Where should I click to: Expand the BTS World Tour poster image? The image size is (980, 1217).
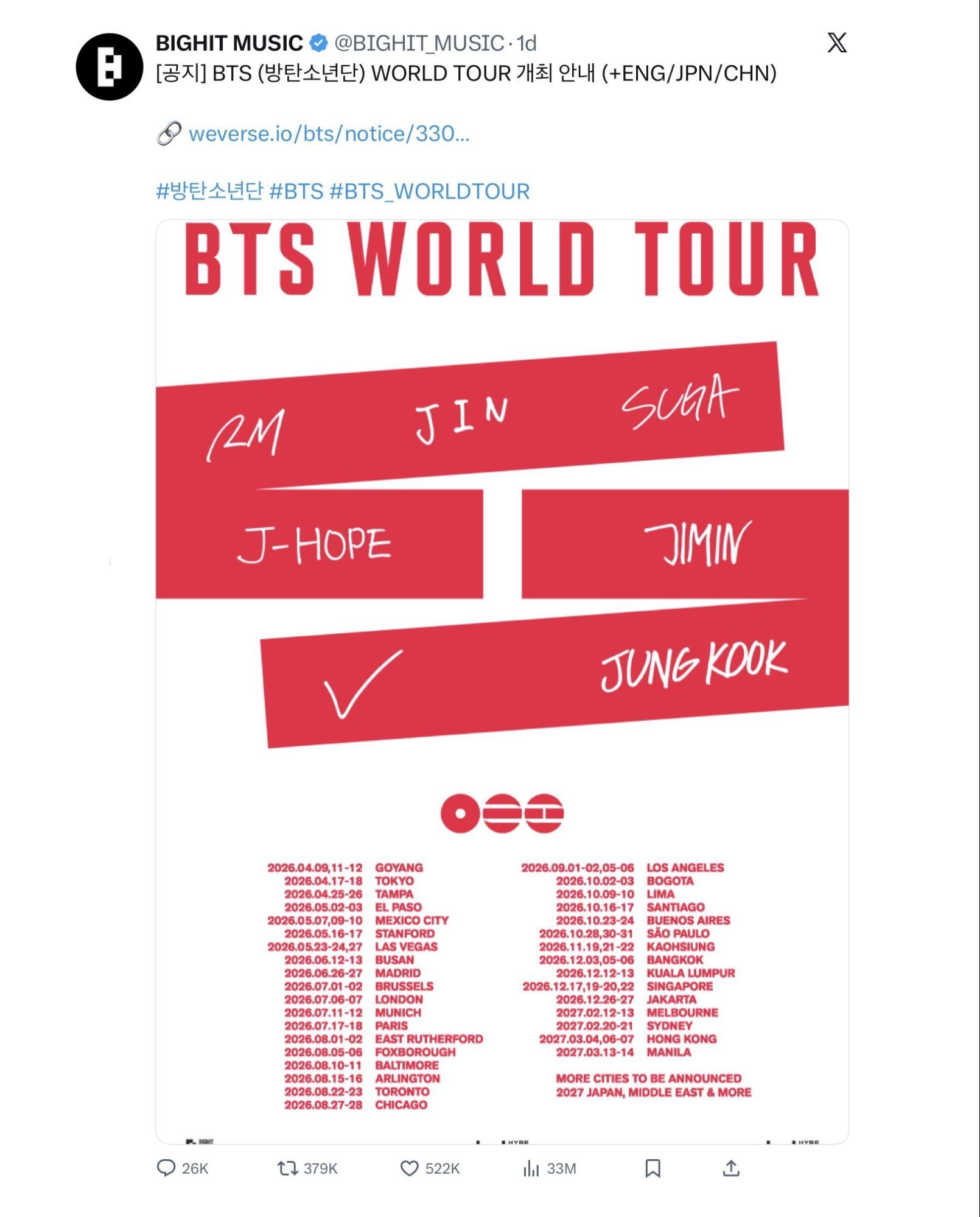coord(502,609)
